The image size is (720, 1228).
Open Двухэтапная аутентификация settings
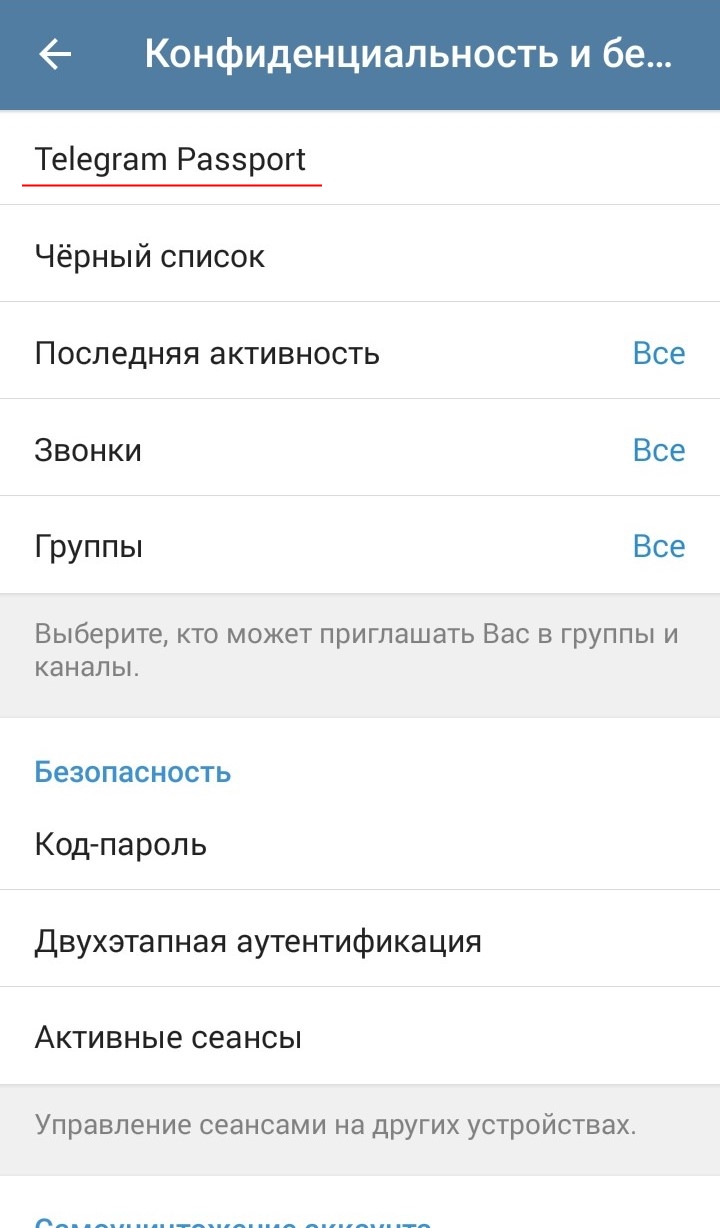pos(360,939)
